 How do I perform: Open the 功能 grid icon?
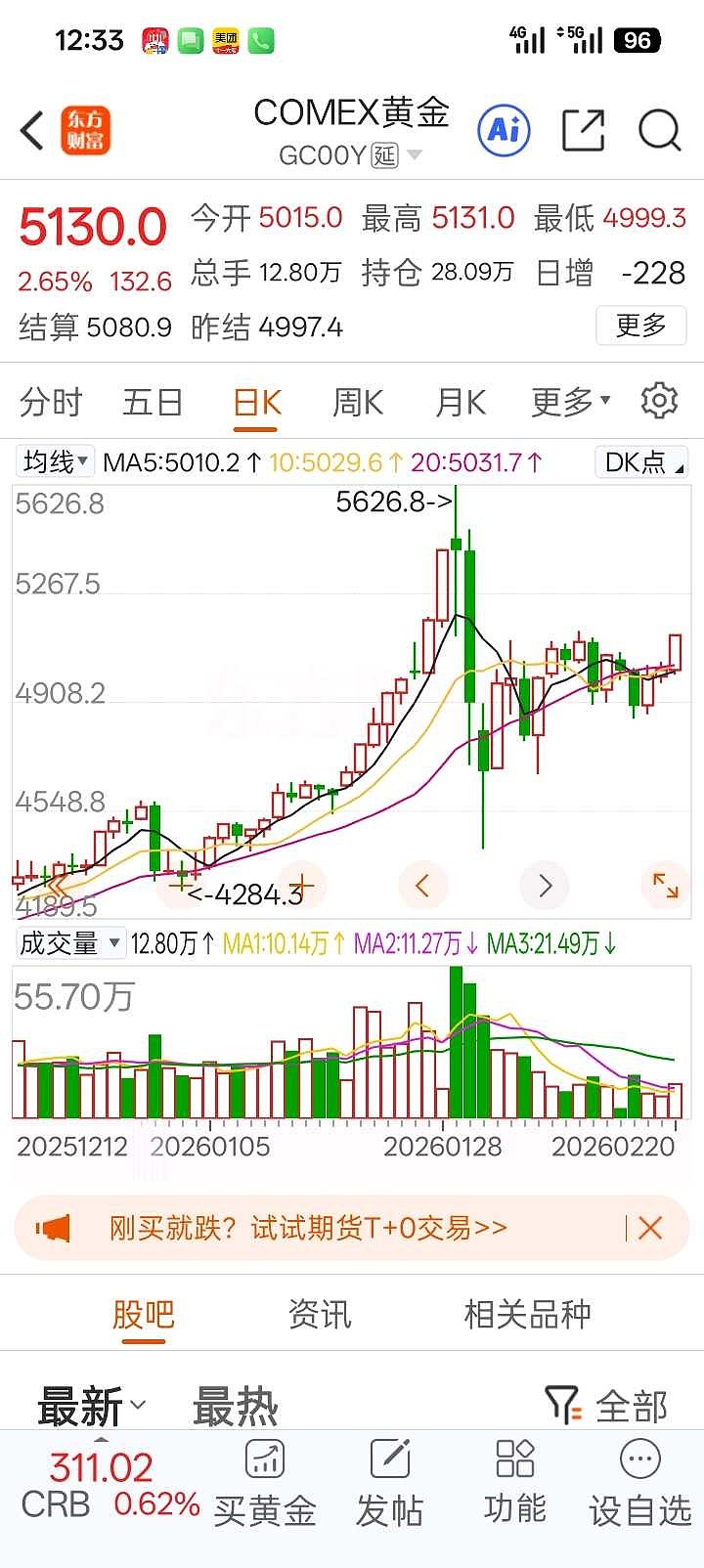(x=514, y=1461)
